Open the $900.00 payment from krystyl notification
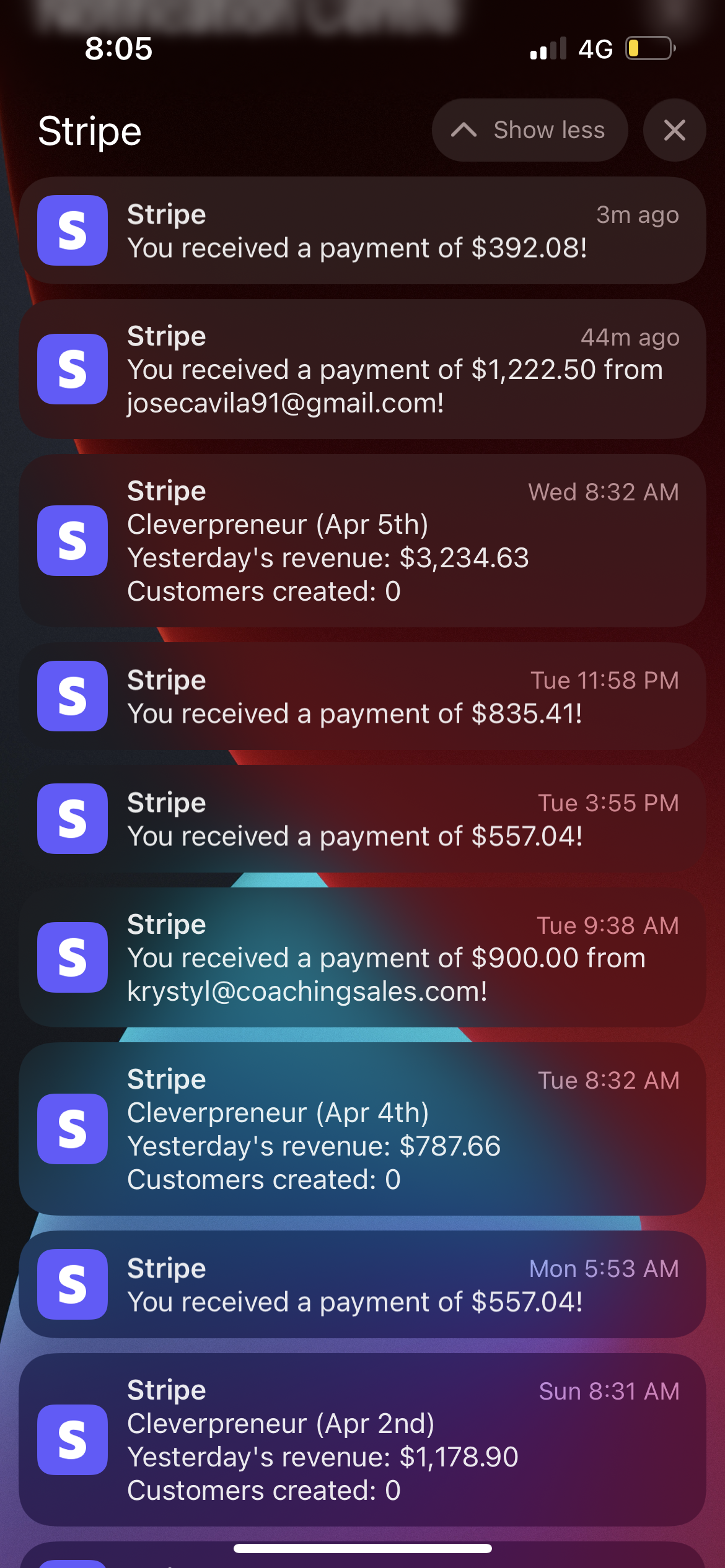The width and height of the screenshot is (725, 1568). coord(362,957)
